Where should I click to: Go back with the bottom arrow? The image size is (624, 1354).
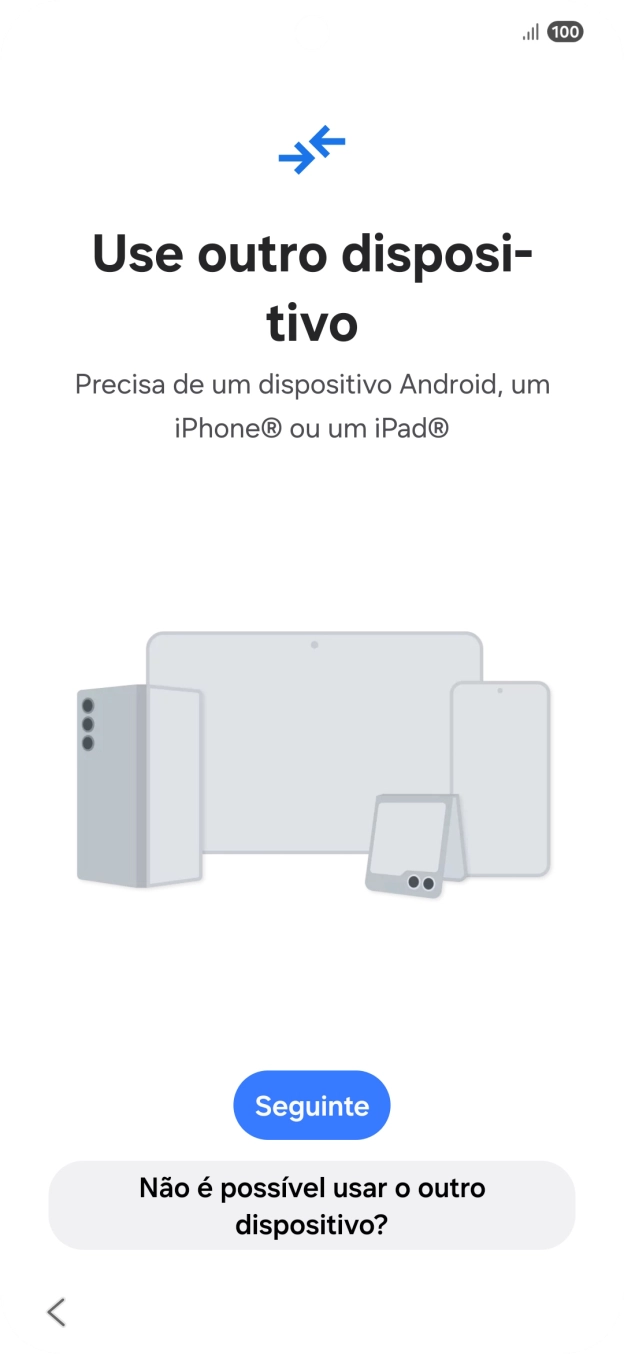pos(57,1312)
